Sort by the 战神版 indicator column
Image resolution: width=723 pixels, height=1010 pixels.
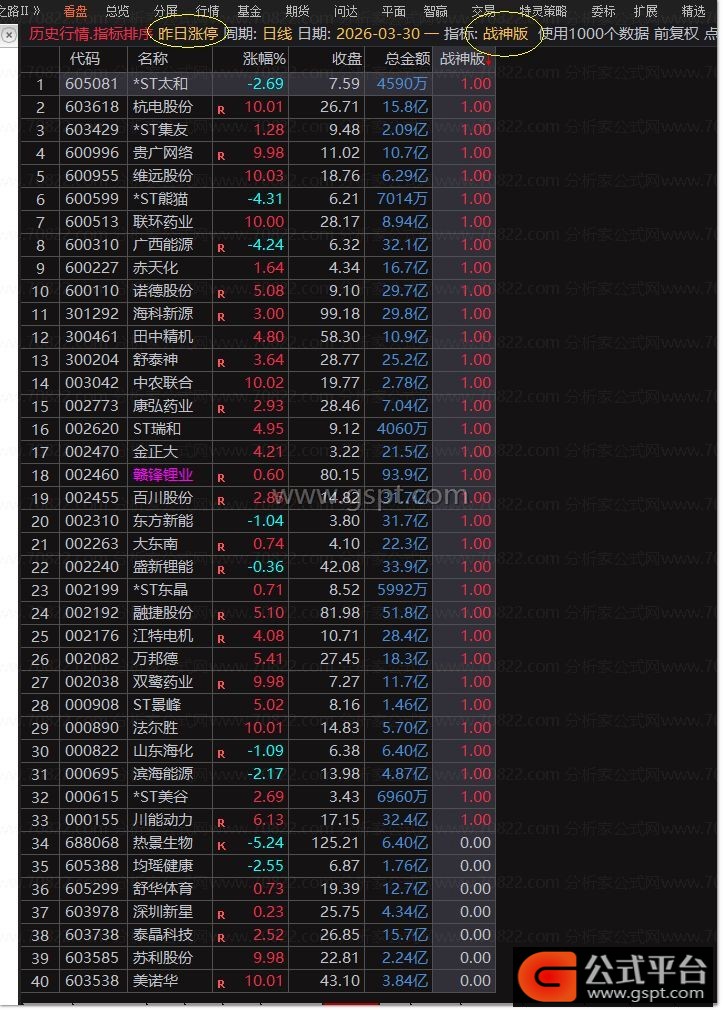tap(465, 59)
